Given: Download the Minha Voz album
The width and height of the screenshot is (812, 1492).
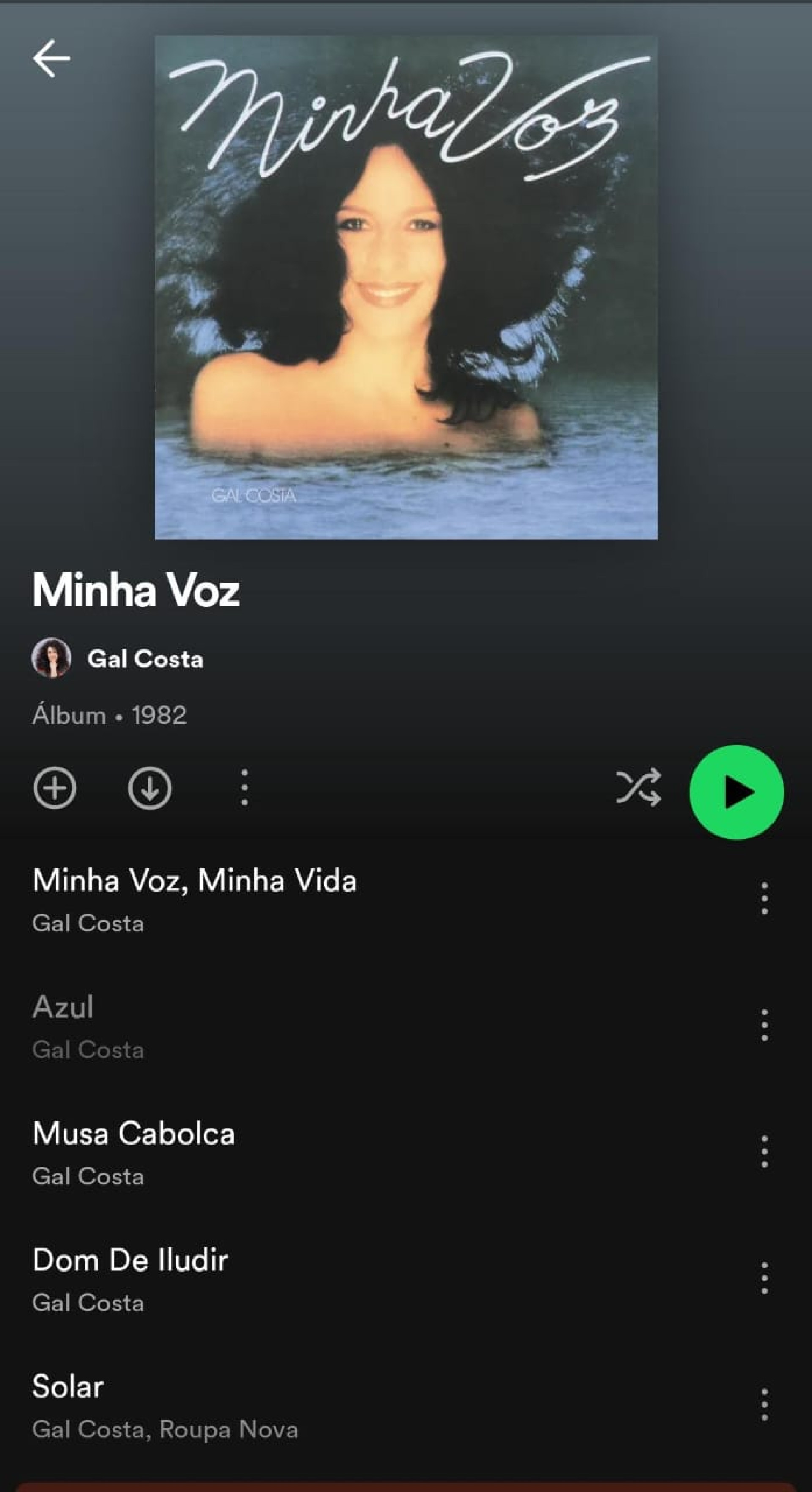Looking at the screenshot, I should pos(149,788).
